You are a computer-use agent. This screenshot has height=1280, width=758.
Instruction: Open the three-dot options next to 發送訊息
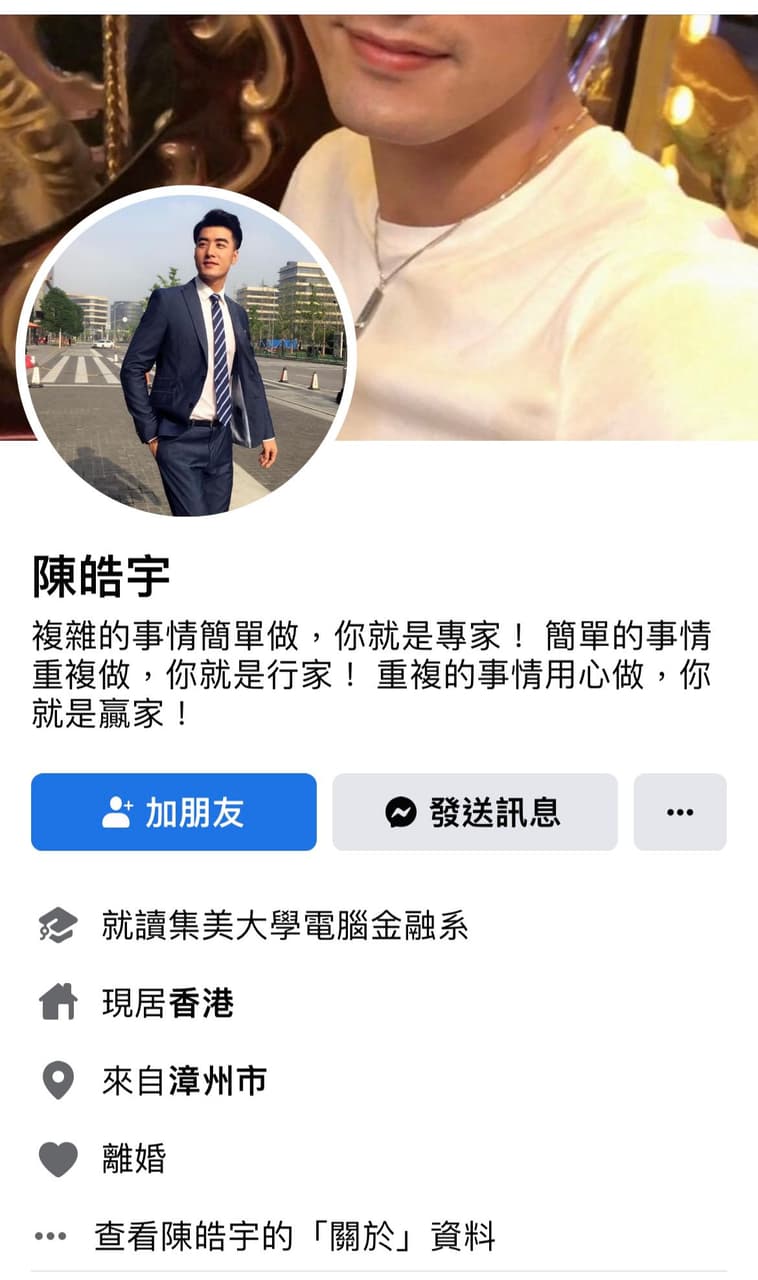coord(680,812)
